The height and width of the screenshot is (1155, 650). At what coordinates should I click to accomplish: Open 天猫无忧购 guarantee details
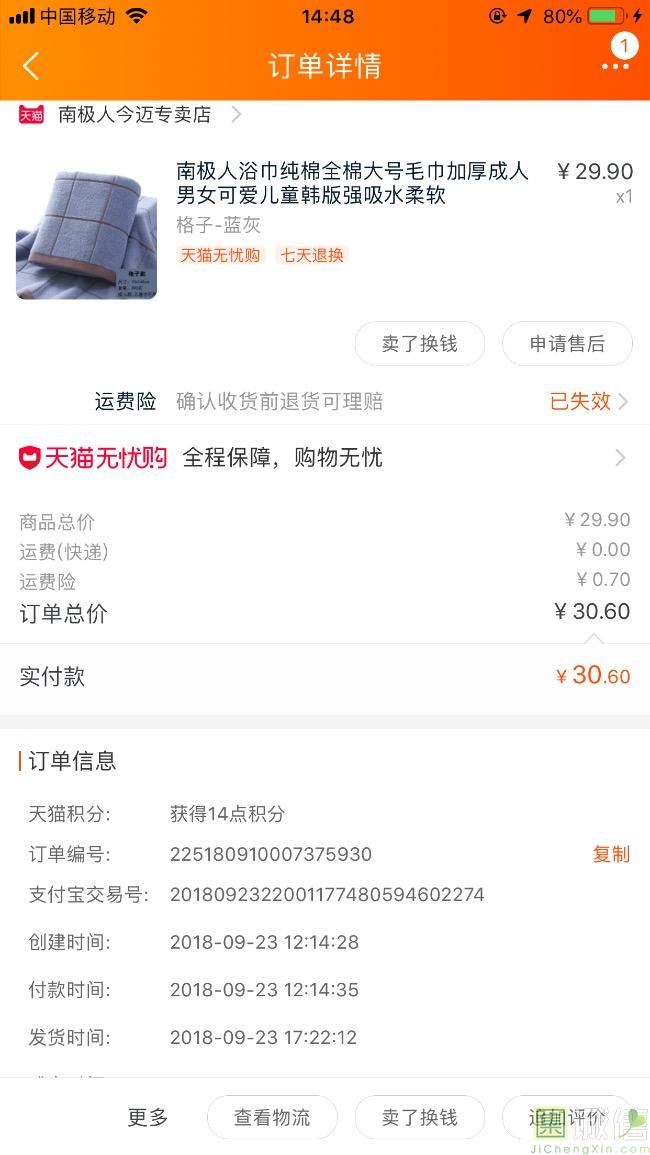[x=324, y=458]
